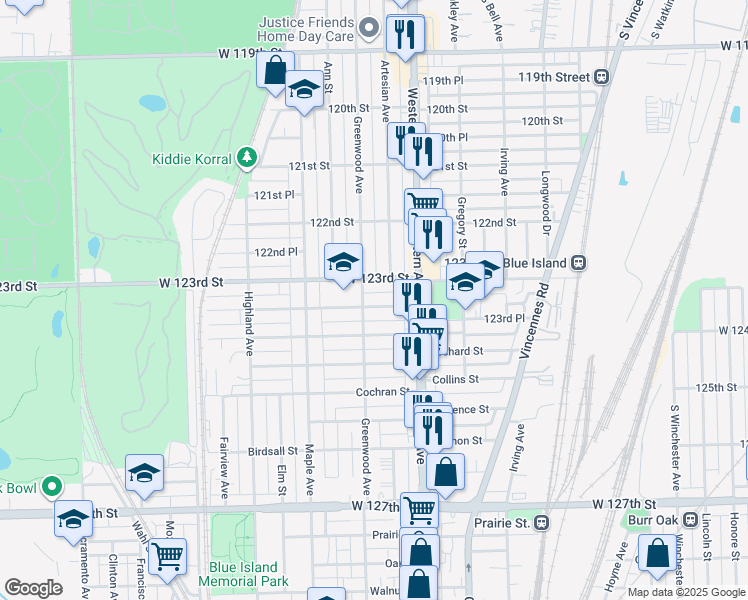Open the school marker on W 123rd St at Greenwood
748x600 pixels.
point(343,266)
